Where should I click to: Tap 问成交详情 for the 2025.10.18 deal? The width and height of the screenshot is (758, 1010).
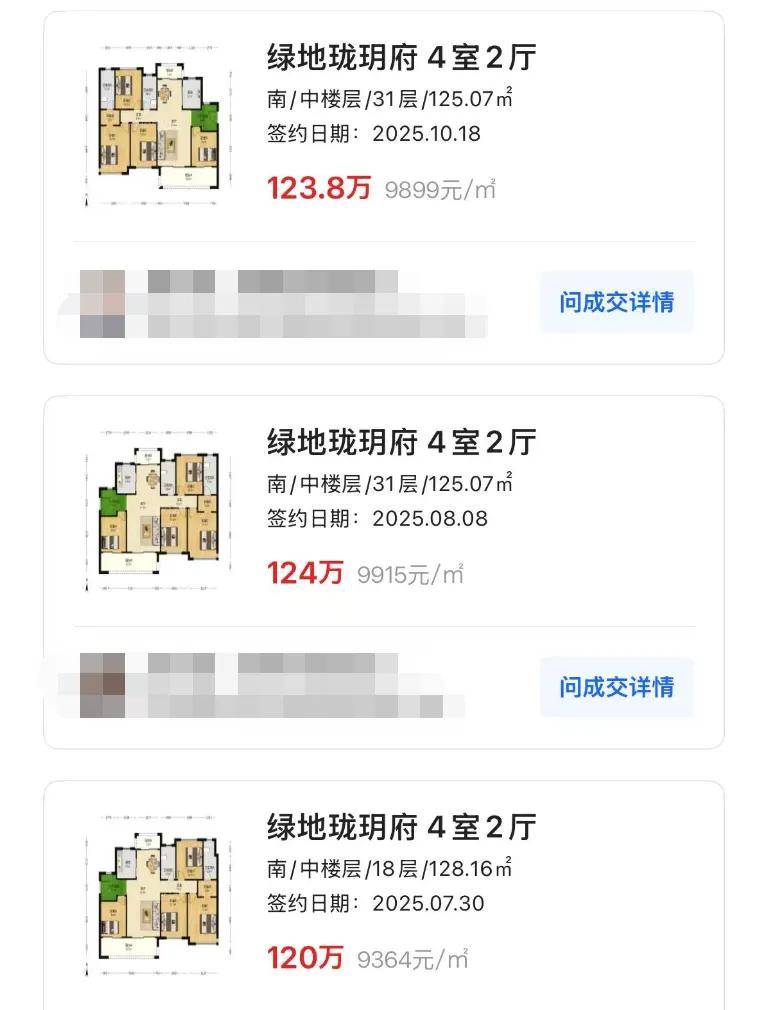coord(616,302)
